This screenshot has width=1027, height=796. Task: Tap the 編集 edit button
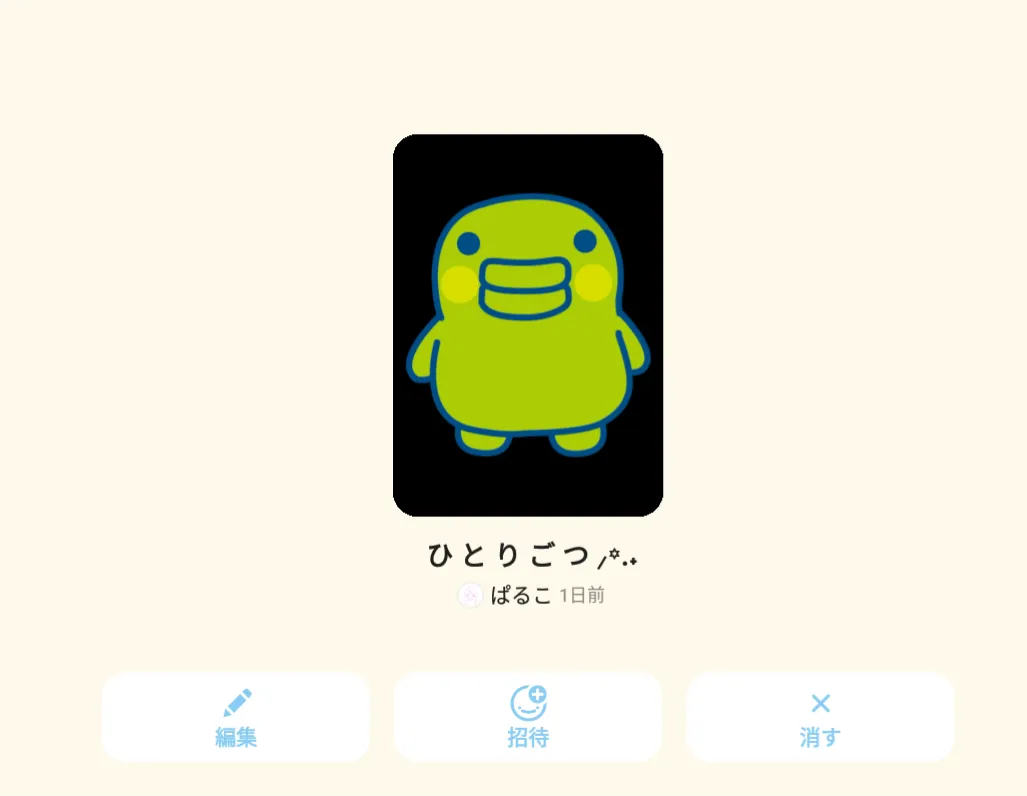tap(236, 717)
